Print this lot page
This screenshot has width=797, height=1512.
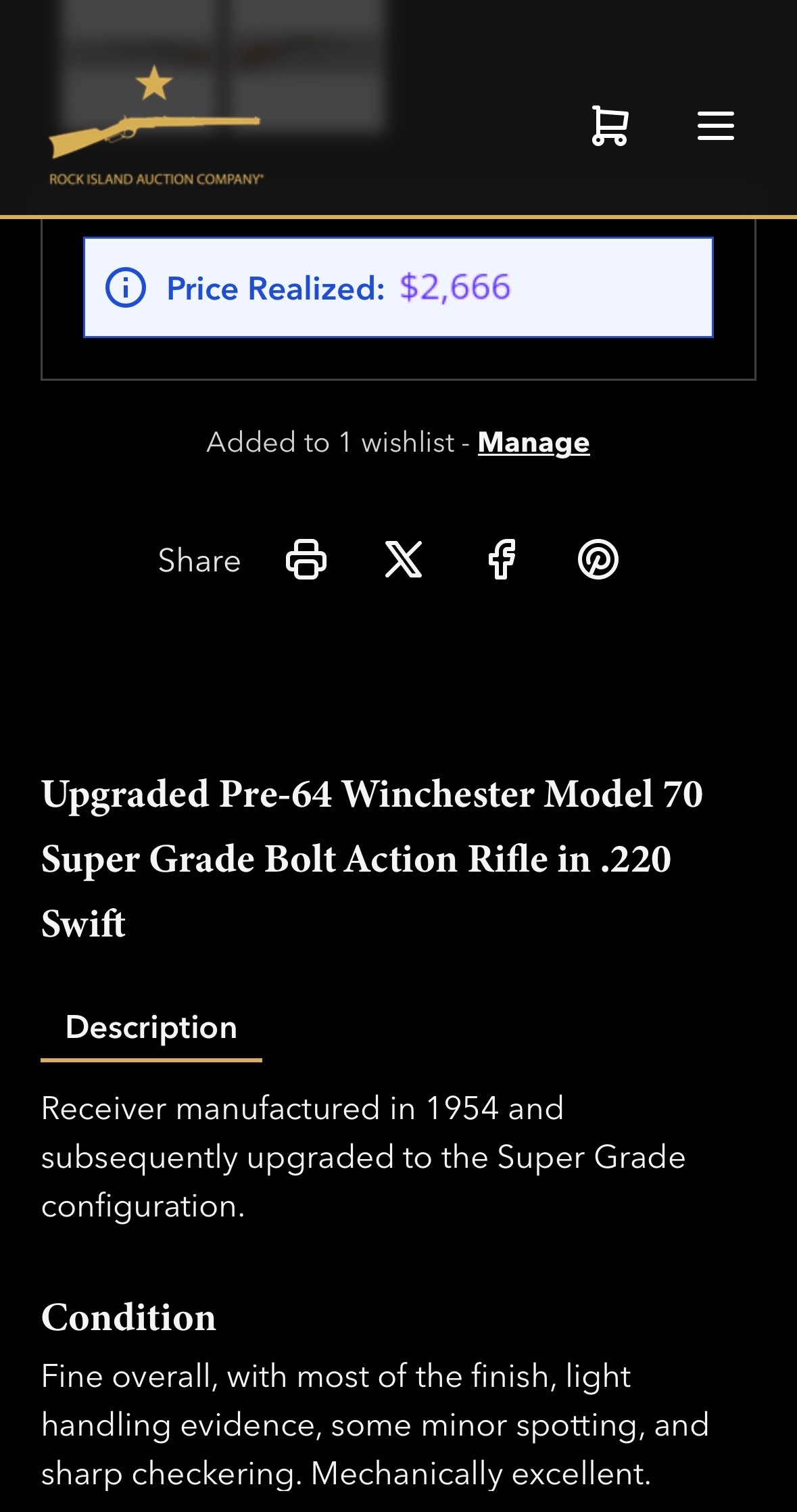click(306, 559)
